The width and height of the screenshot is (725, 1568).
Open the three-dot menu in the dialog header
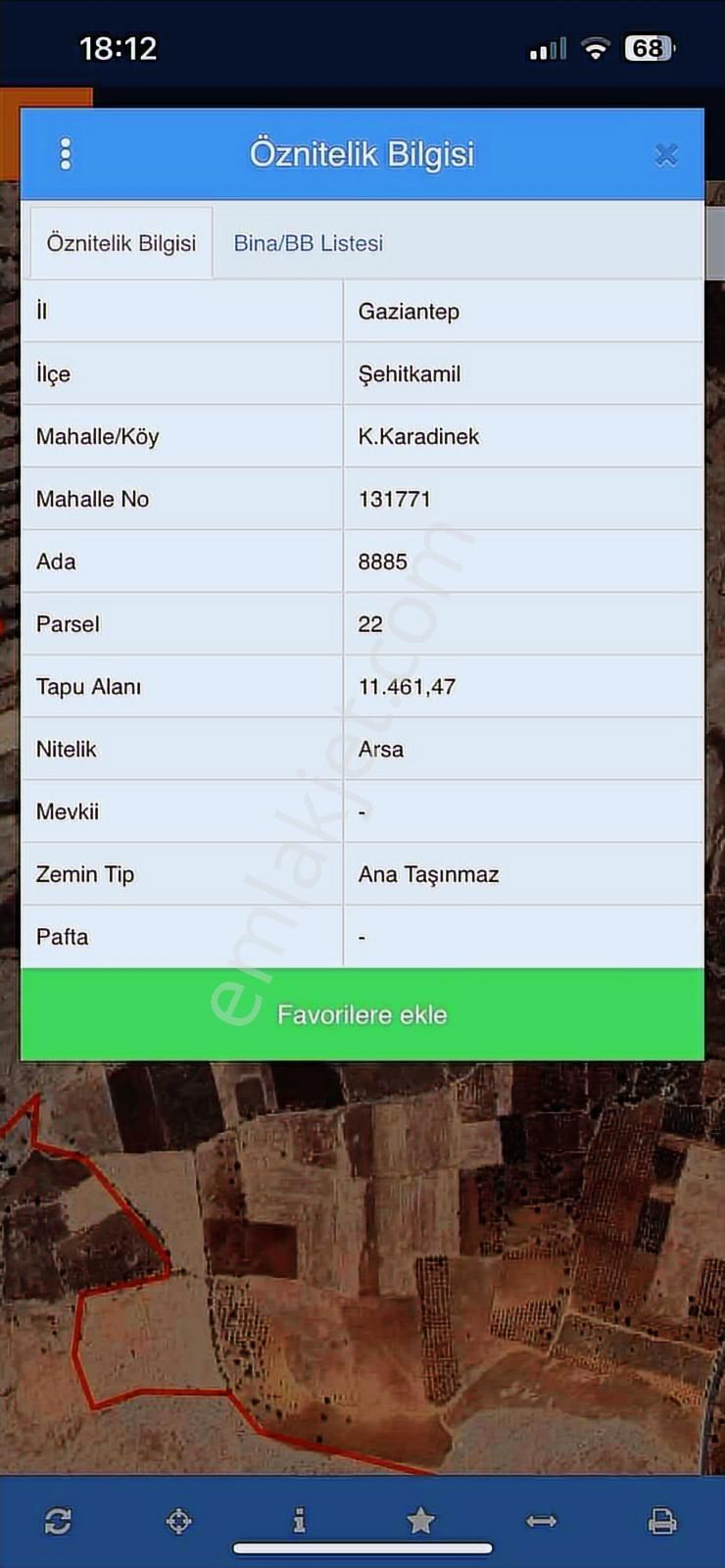[66, 154]
